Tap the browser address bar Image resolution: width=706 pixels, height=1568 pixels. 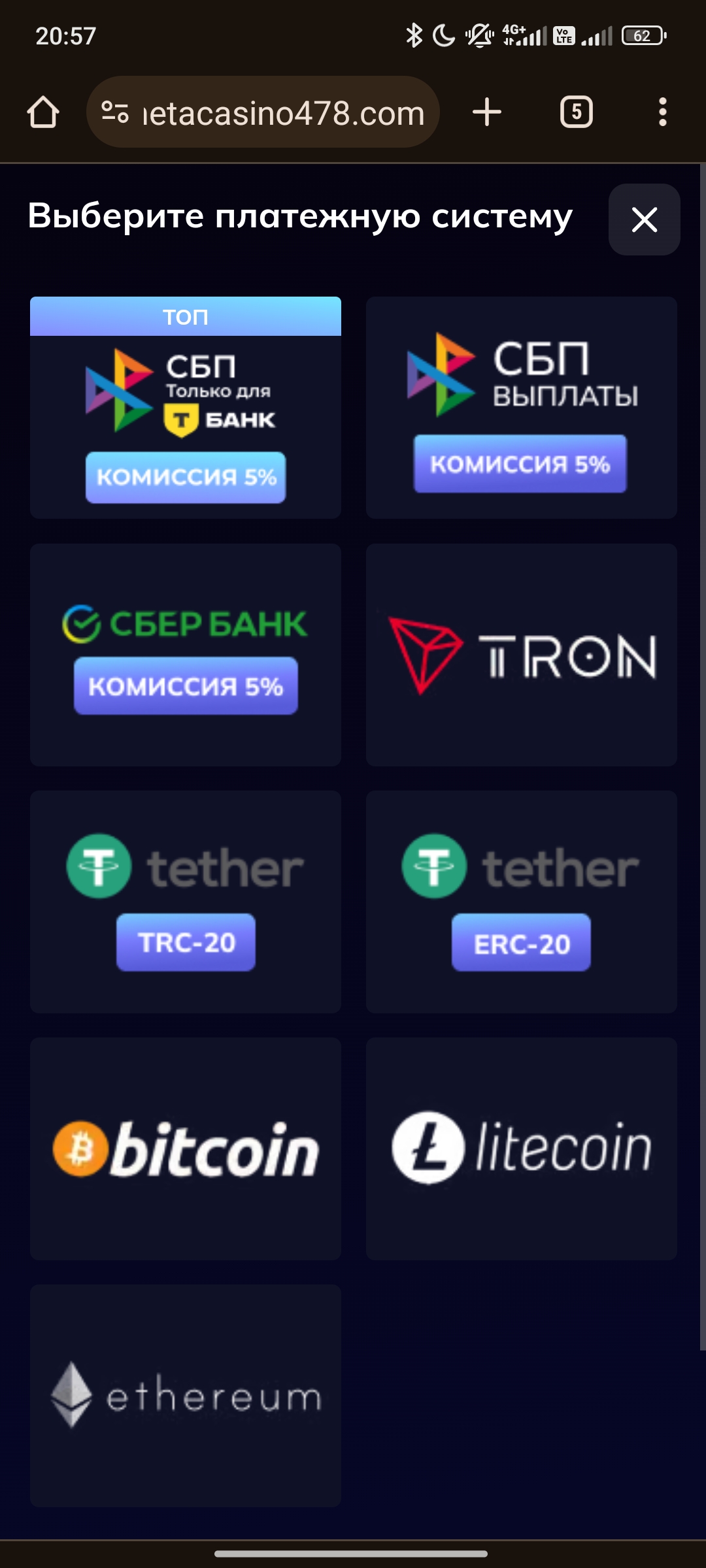coord(284,112)
